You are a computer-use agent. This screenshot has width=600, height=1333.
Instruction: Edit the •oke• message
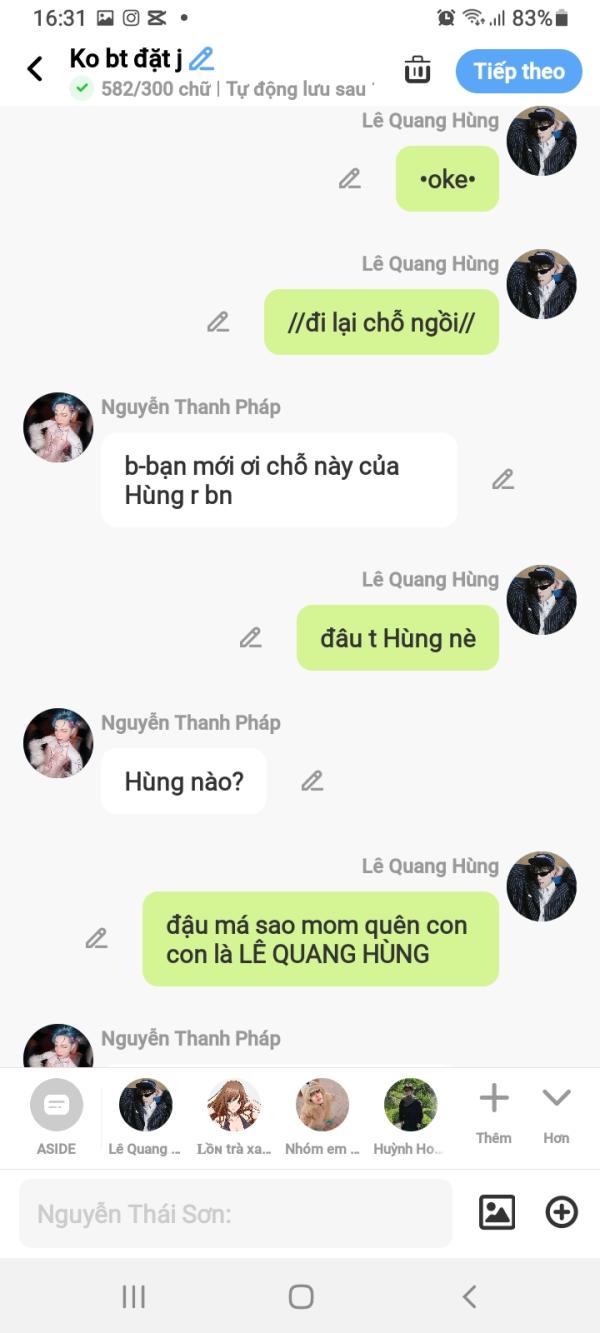(x=349, y=179)
